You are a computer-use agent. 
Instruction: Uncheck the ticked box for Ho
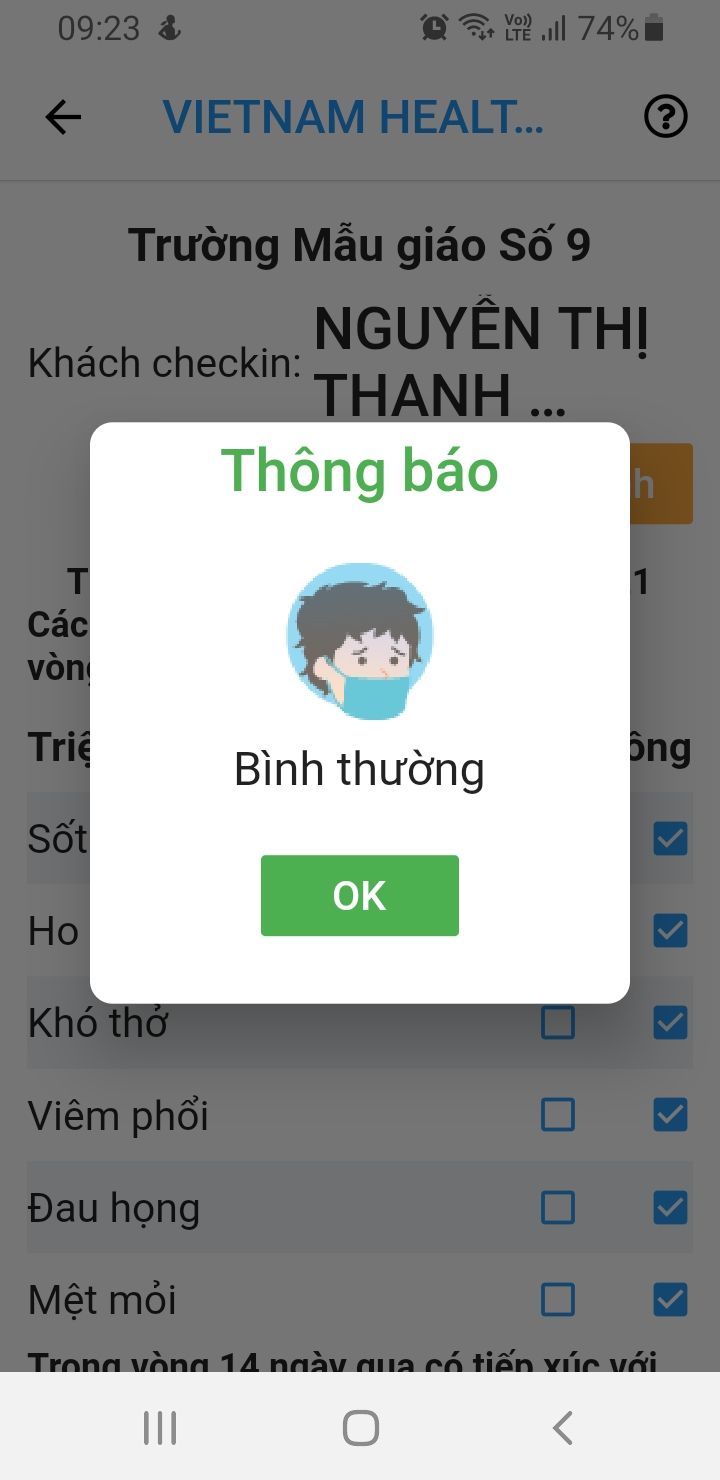[x=670, y=930]
